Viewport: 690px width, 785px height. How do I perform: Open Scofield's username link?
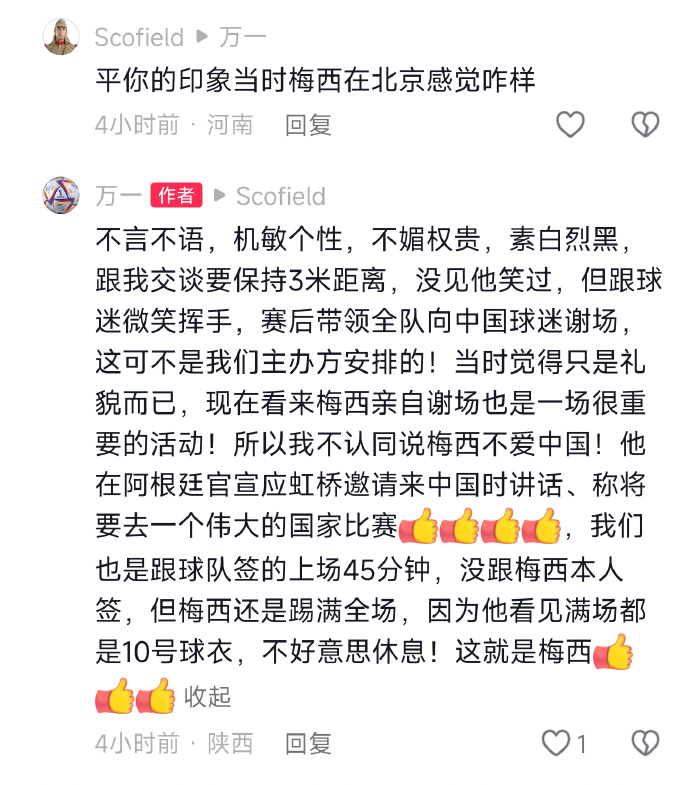[139, 38]
